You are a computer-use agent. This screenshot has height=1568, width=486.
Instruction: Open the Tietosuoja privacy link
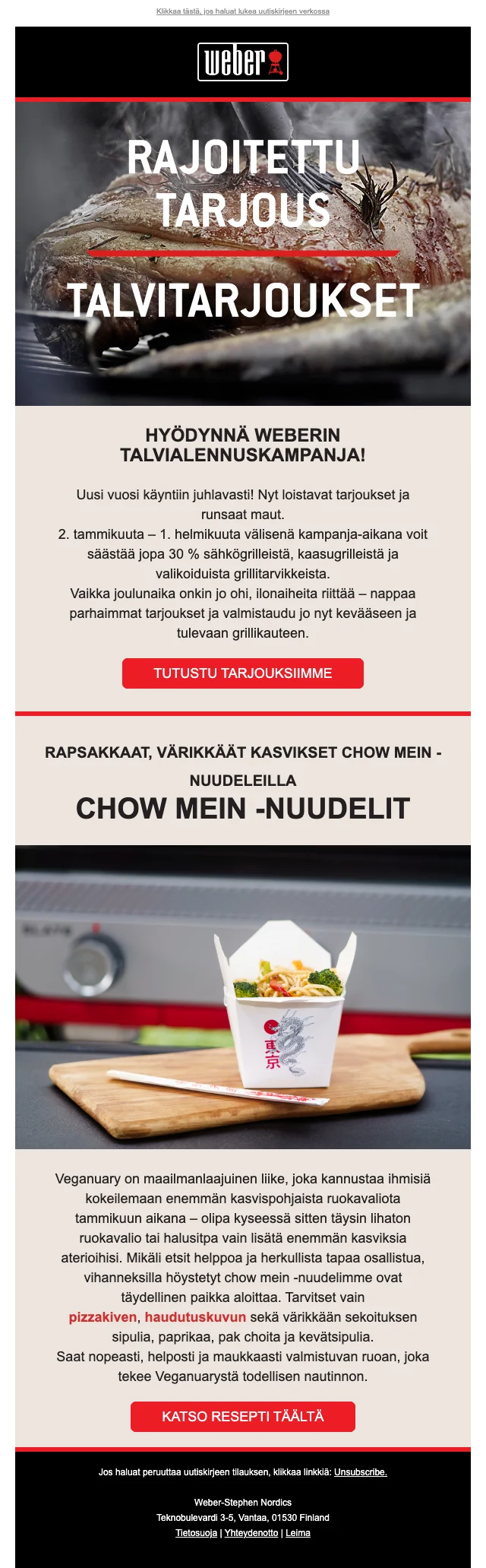(x=196, y=1533)
